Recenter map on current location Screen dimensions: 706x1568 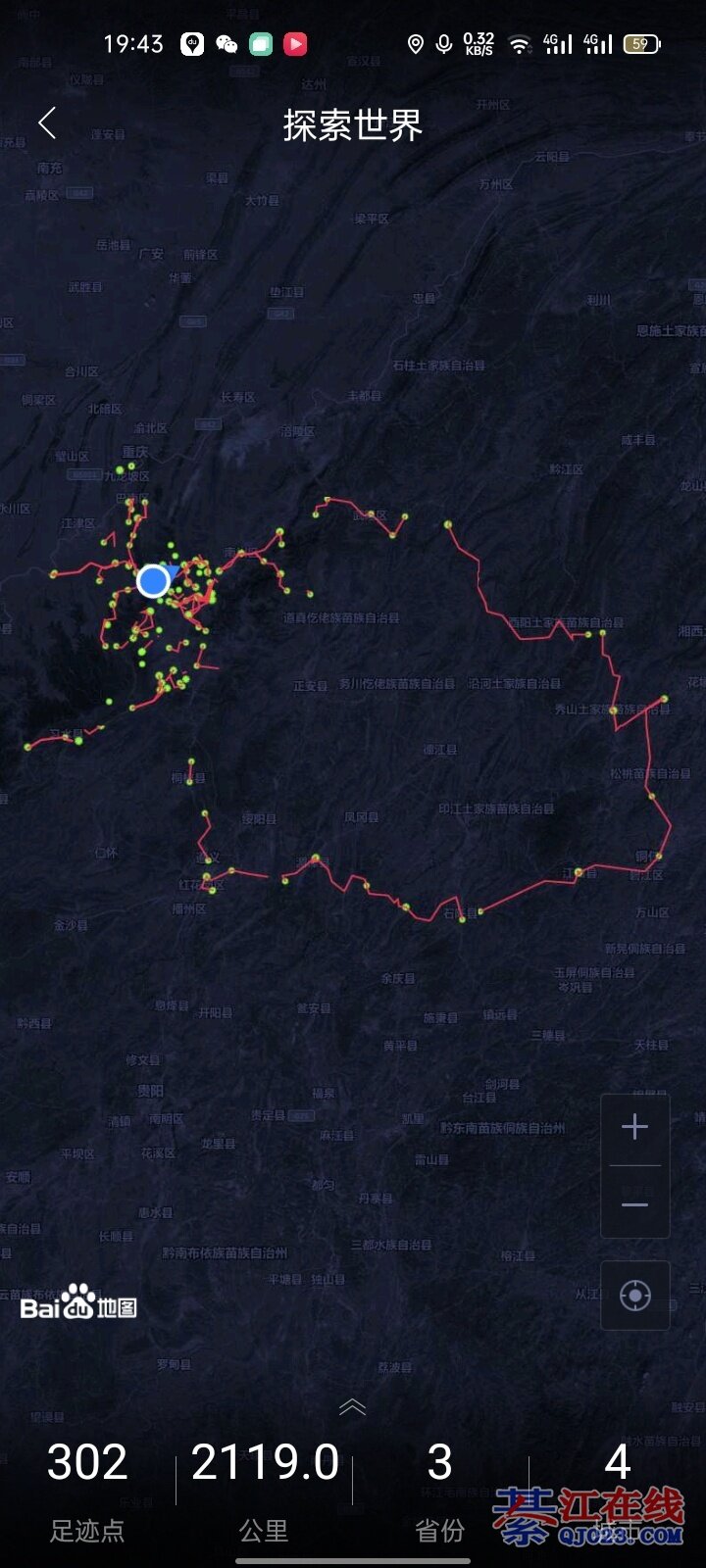(634, 1296)
